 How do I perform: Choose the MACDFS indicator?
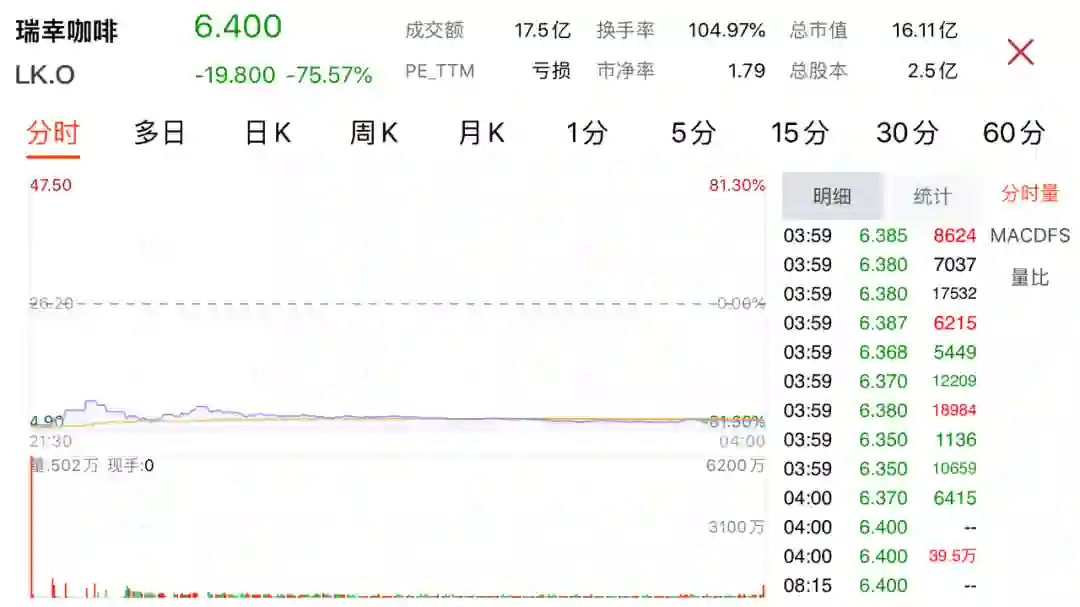pos(1030,236)
